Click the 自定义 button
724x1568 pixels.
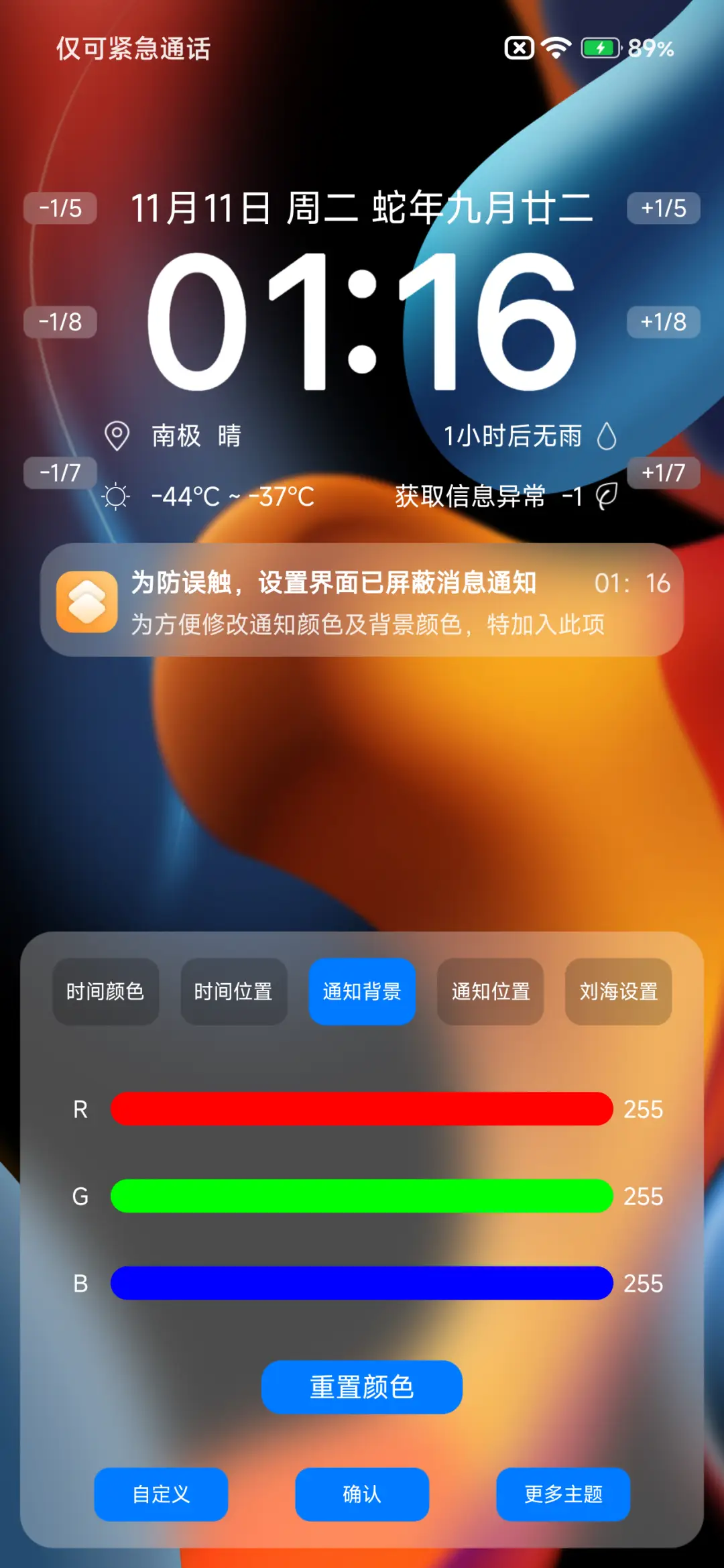coord(161,1496)
